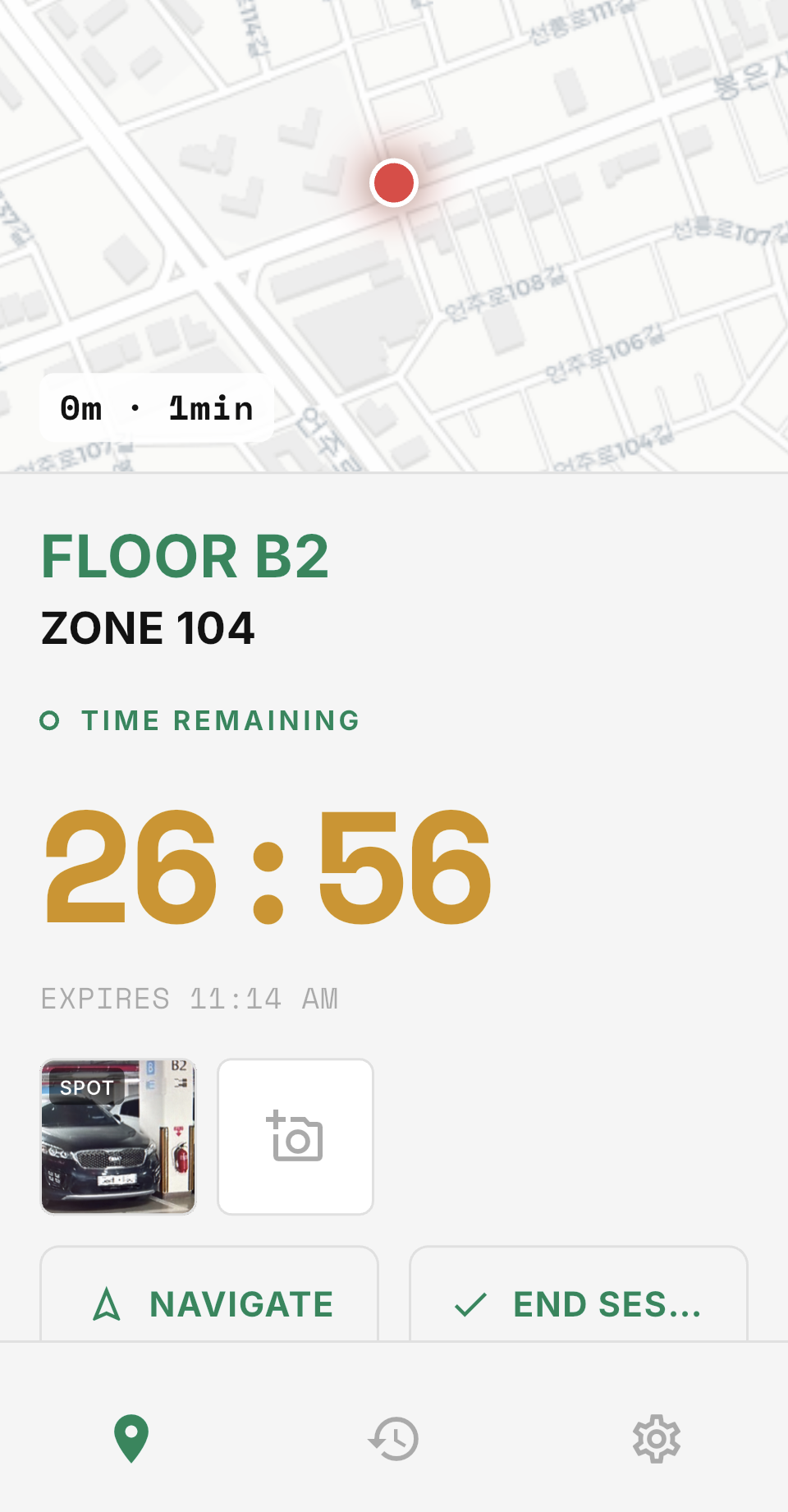Click the 26:56 countdown timer
The width and height of the screenshot is (788, 1512).
point(266,866)
